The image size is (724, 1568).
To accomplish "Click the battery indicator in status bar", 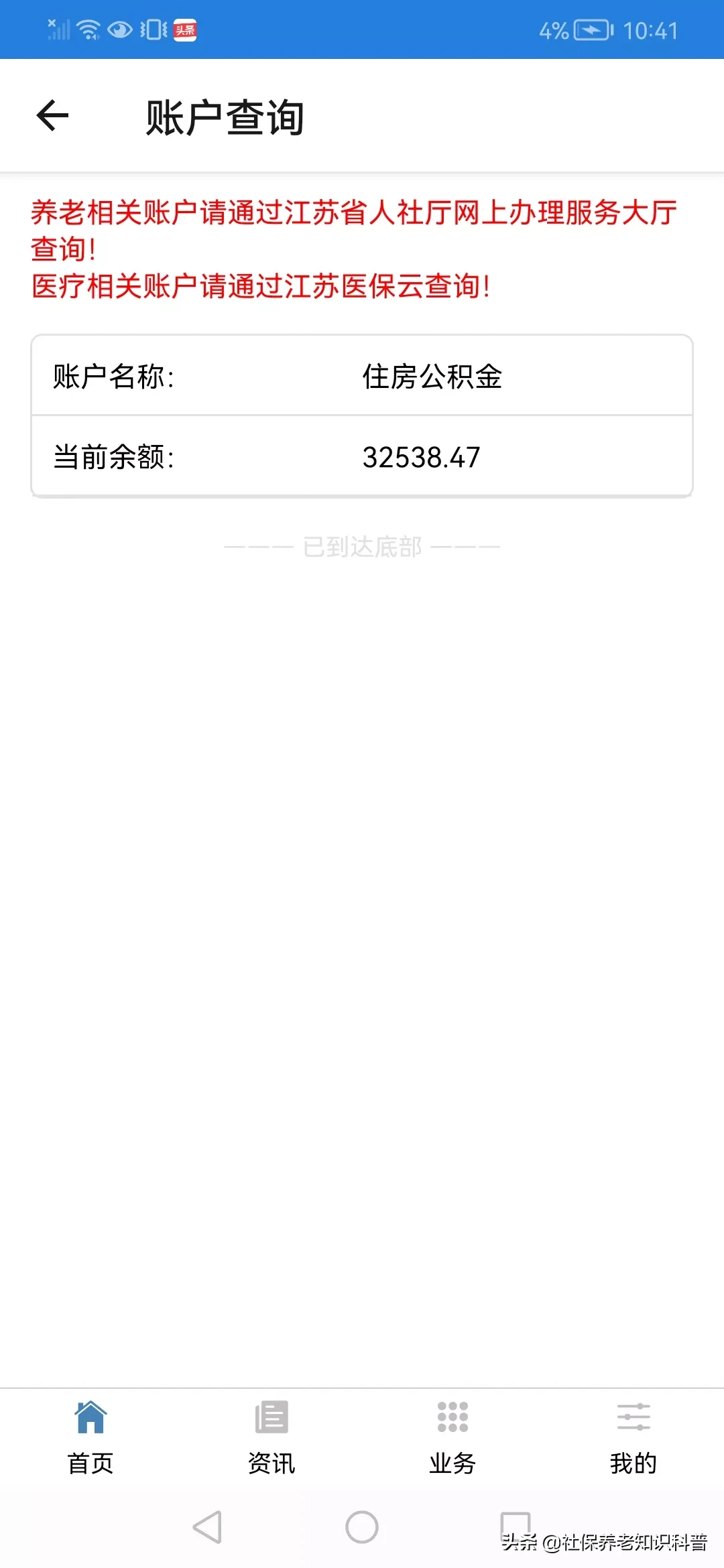I will tap(591, 29).
